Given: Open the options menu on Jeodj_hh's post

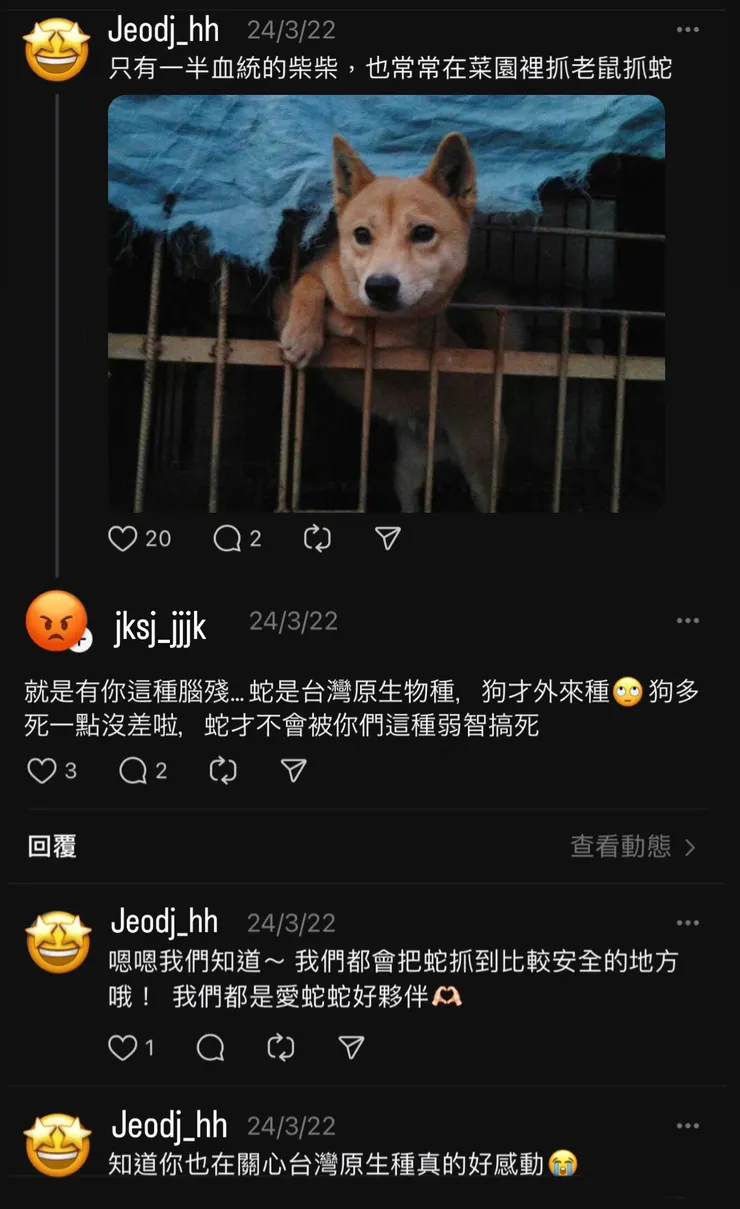Looking at the screenshot, I should (688, 29).
